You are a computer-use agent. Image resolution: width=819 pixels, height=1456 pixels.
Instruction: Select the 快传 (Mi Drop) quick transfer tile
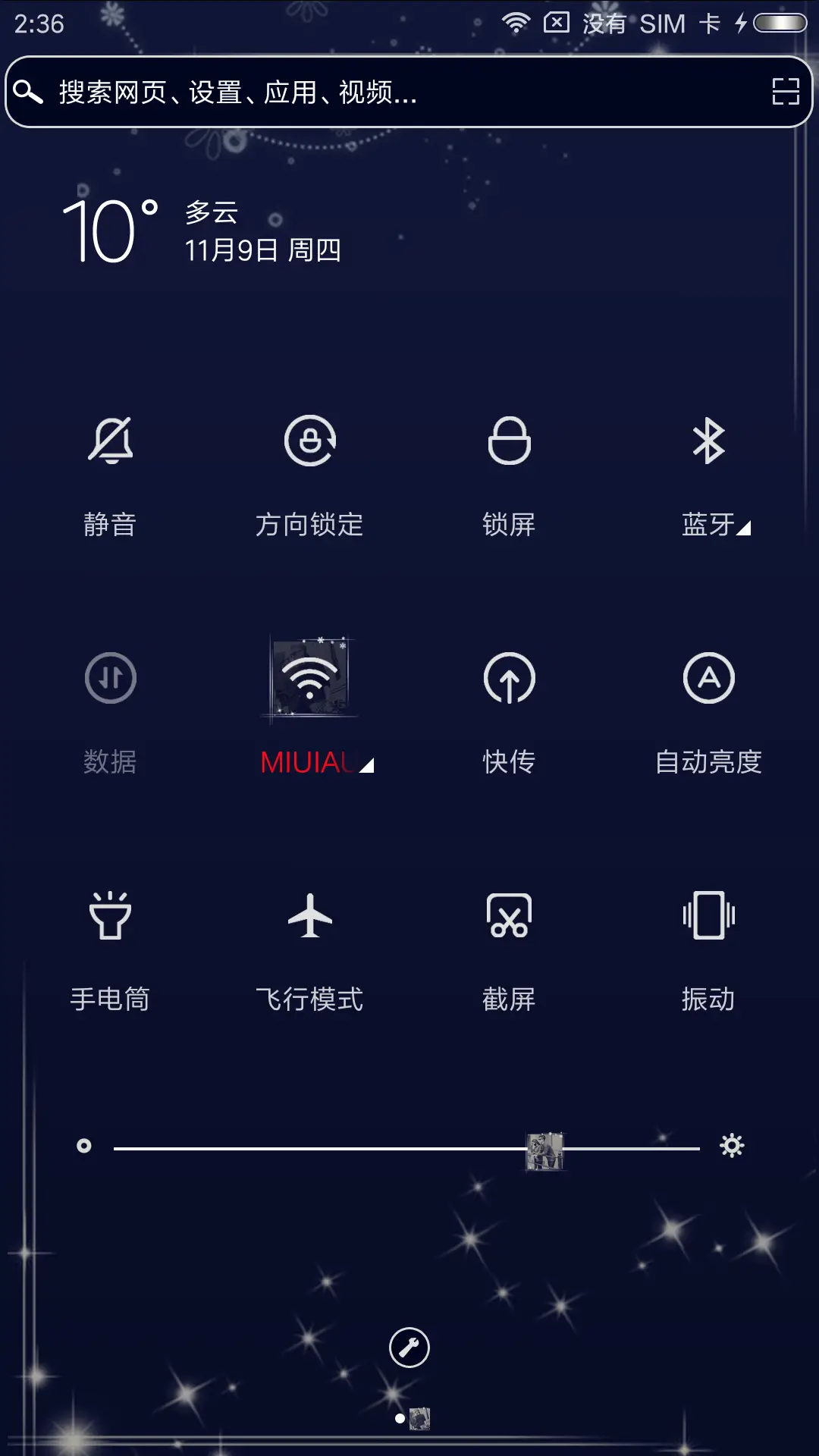(x=508, y=705)
